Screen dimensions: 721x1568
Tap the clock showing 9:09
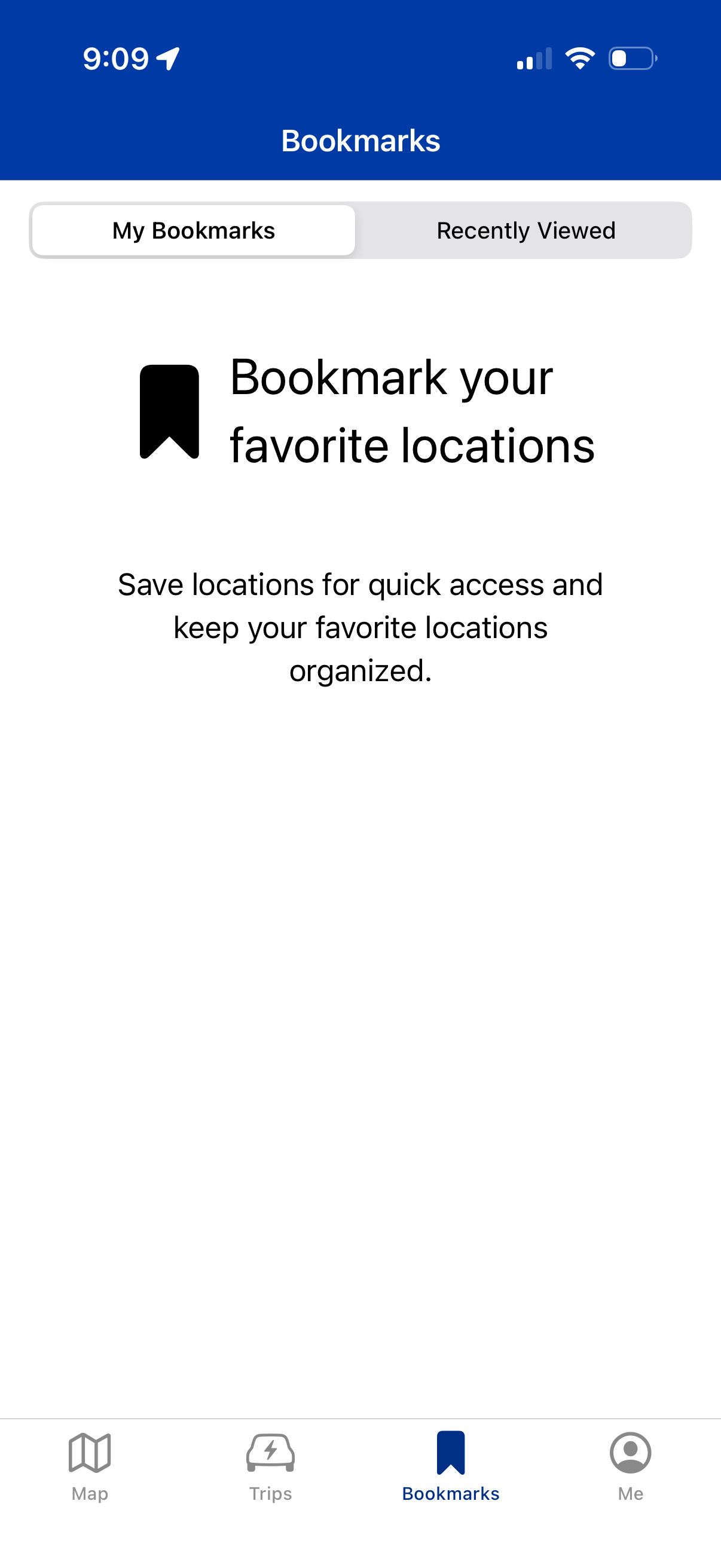[115, 57]
